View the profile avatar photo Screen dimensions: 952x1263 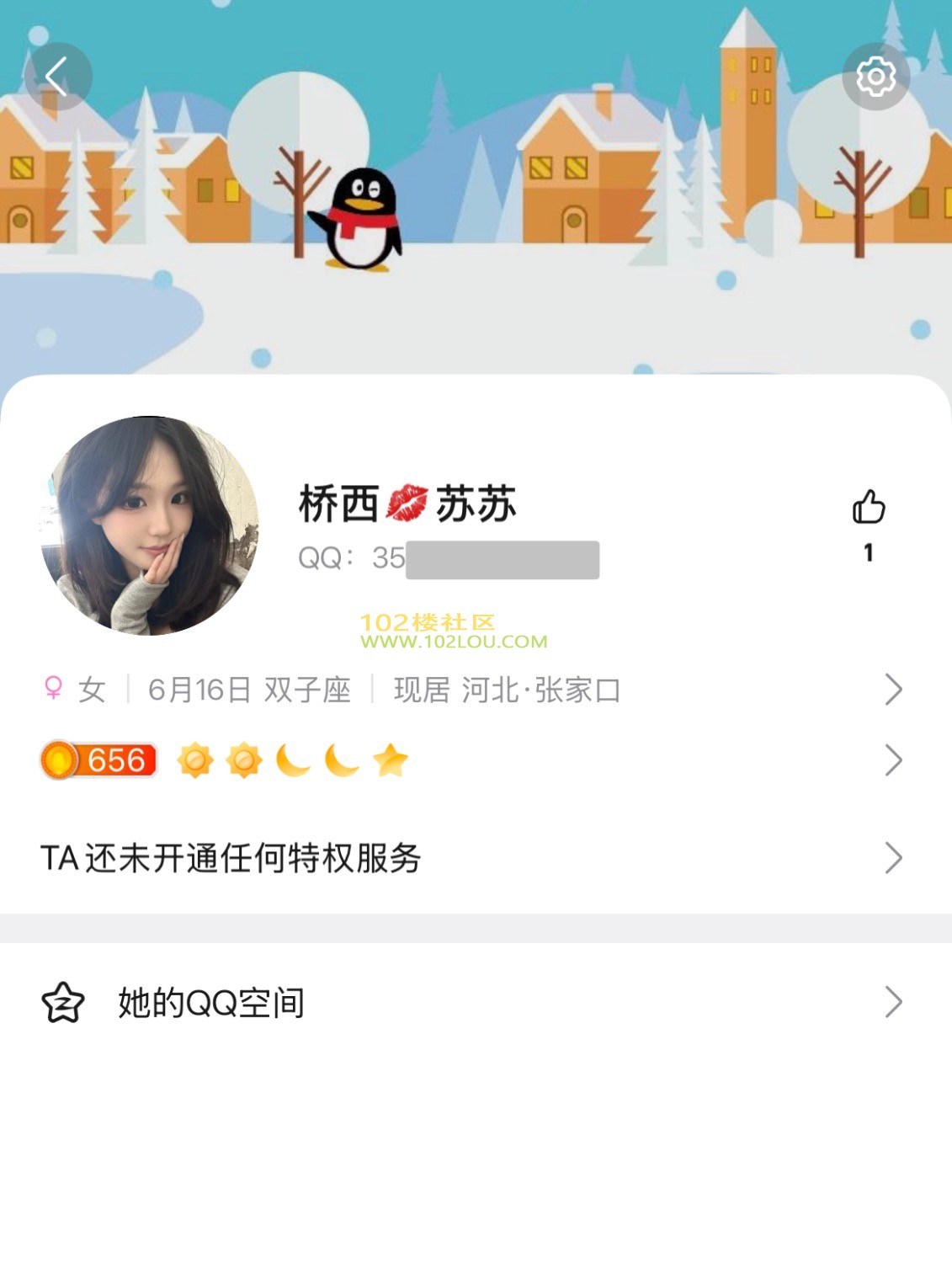point(150,525)
